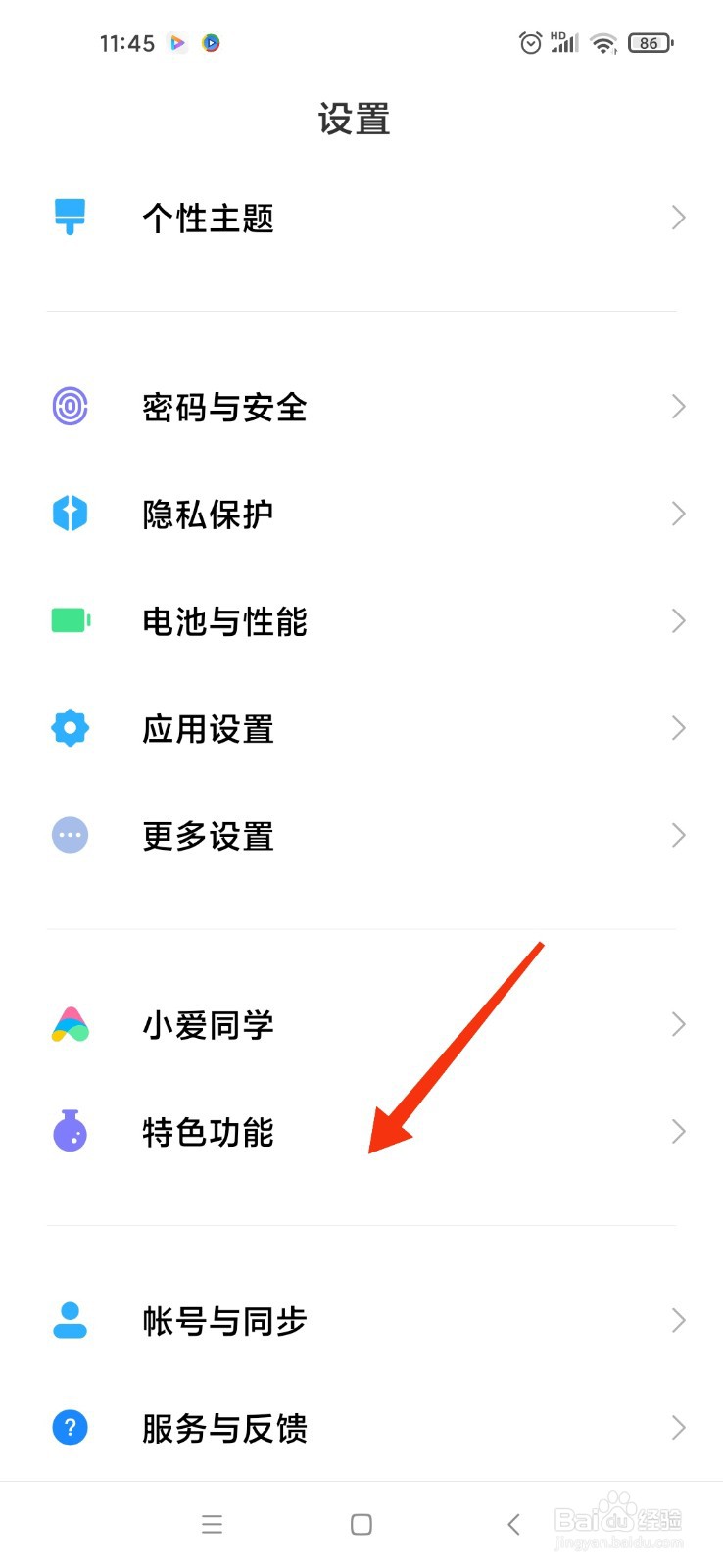Click the 个性主题 paintbrush icon
Image resolution: width=723 pixels, height=1568 pixels.
(69, 218)
